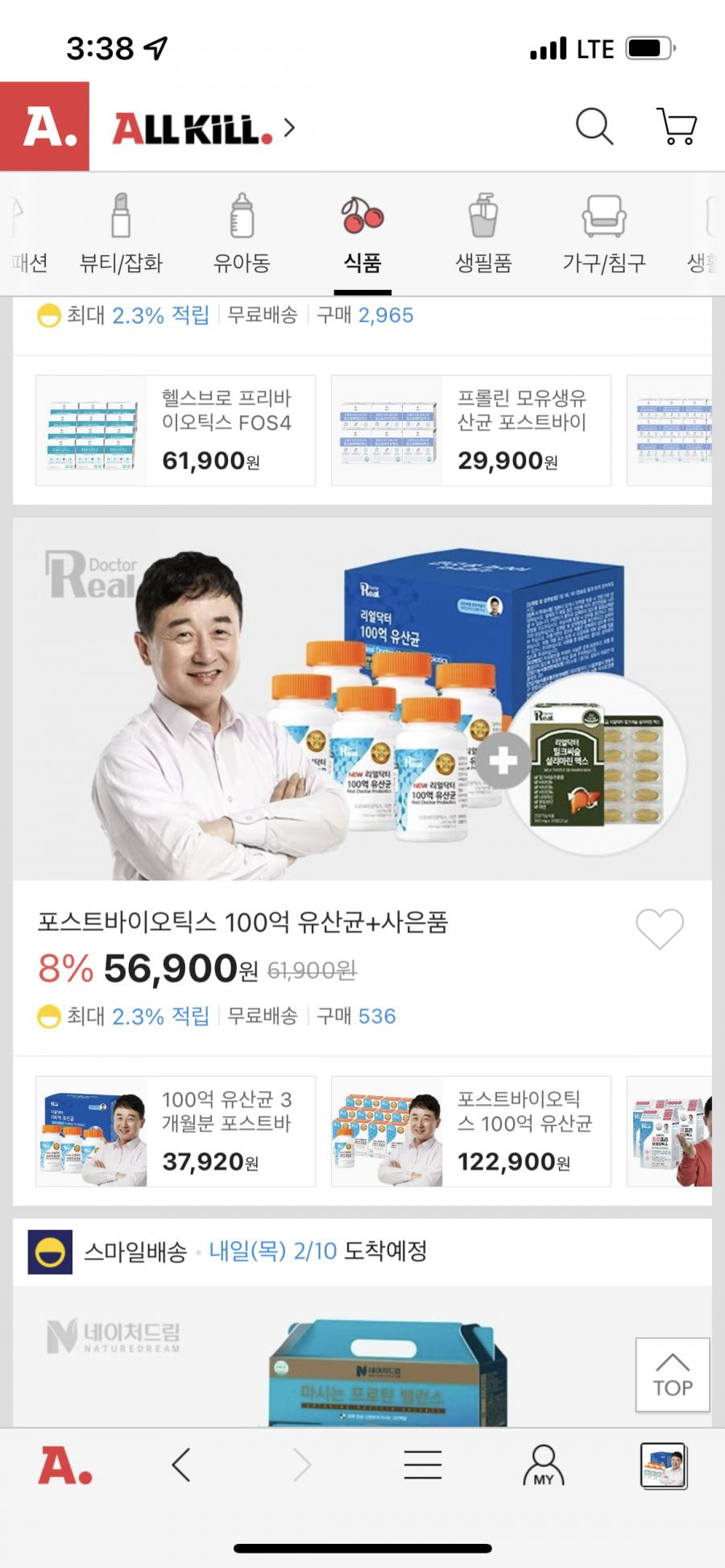
Task: Open the 포스트바이오틱스 100억 유산균 product image
Action: point(362,699)
